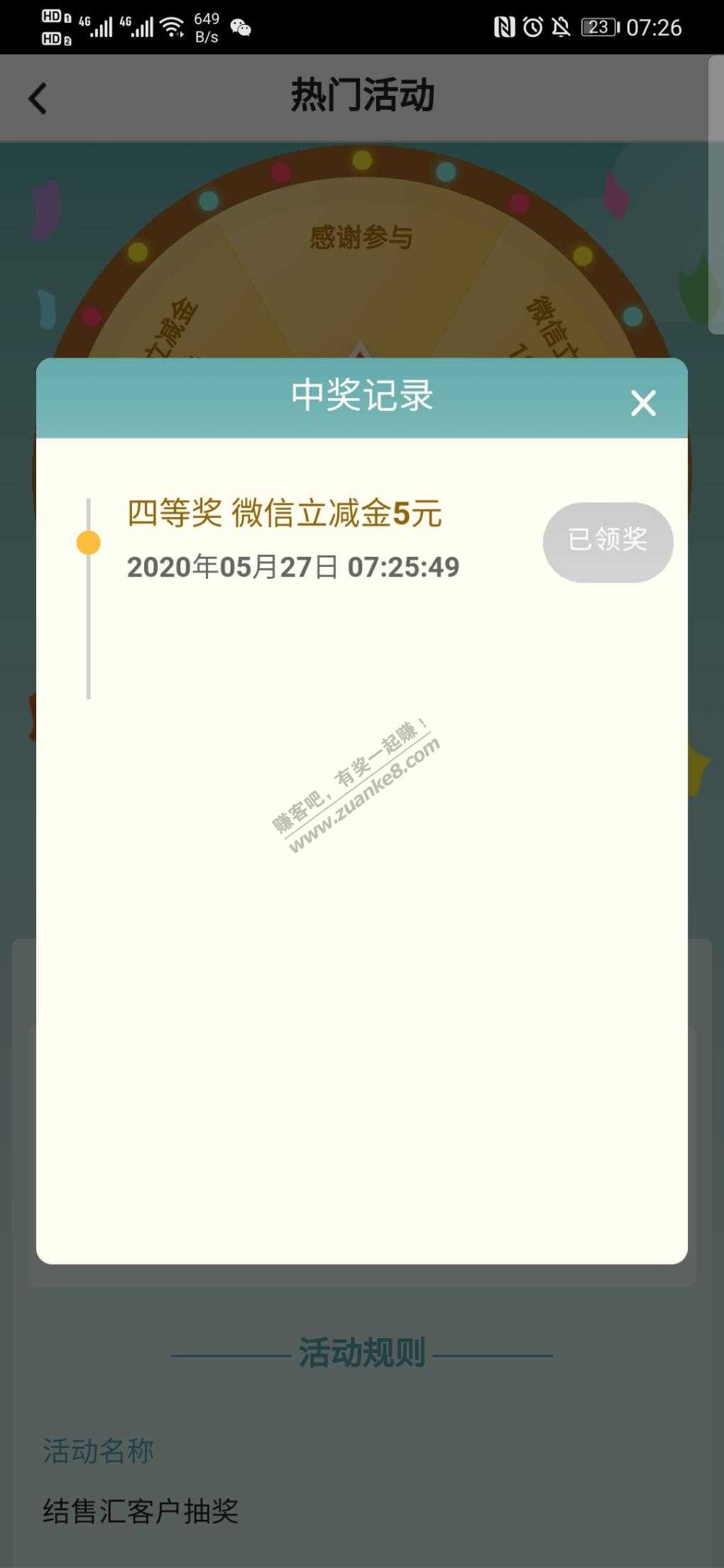724x1568 pixels.
Task: Go back from 热门活动 page
Action: tap(38, 98)
